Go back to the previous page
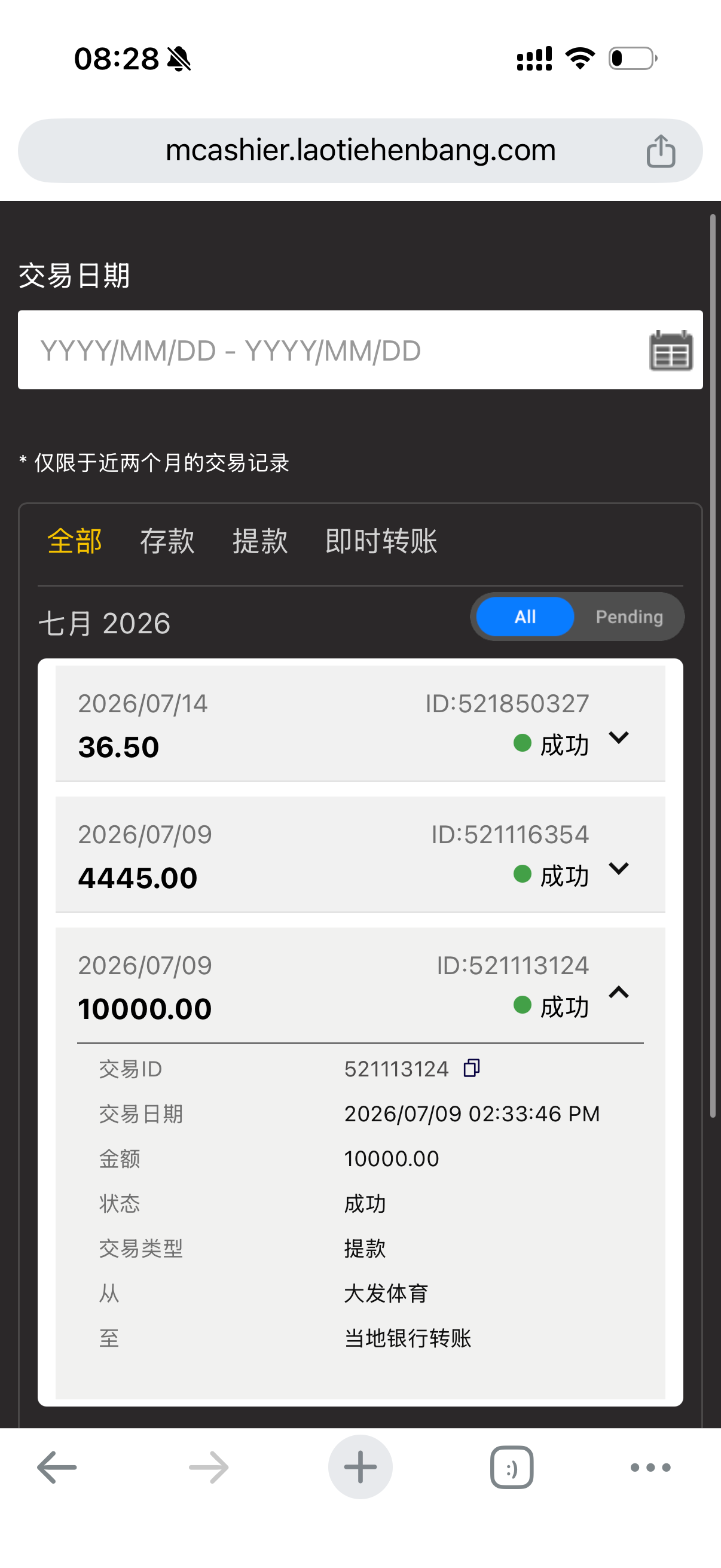 click(57, 1468)
